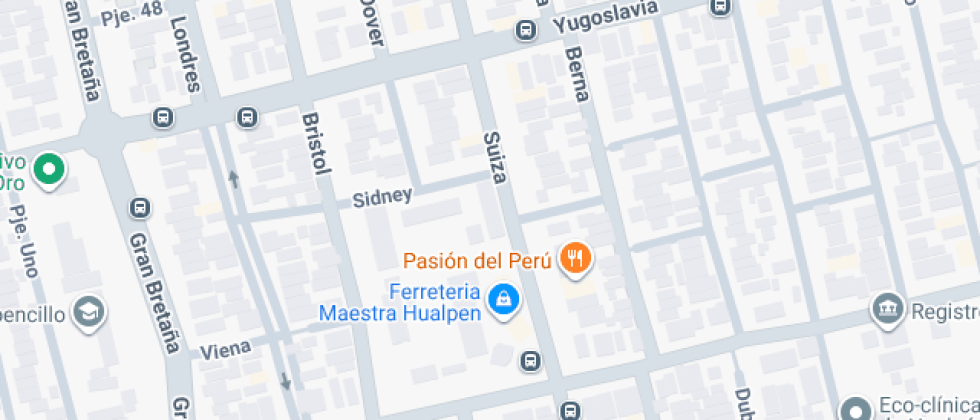Image resolution: width=980 pixels, height=420 pixels.
Task: Tap the Registro civic building marker
Action: [x=886, y=309]
